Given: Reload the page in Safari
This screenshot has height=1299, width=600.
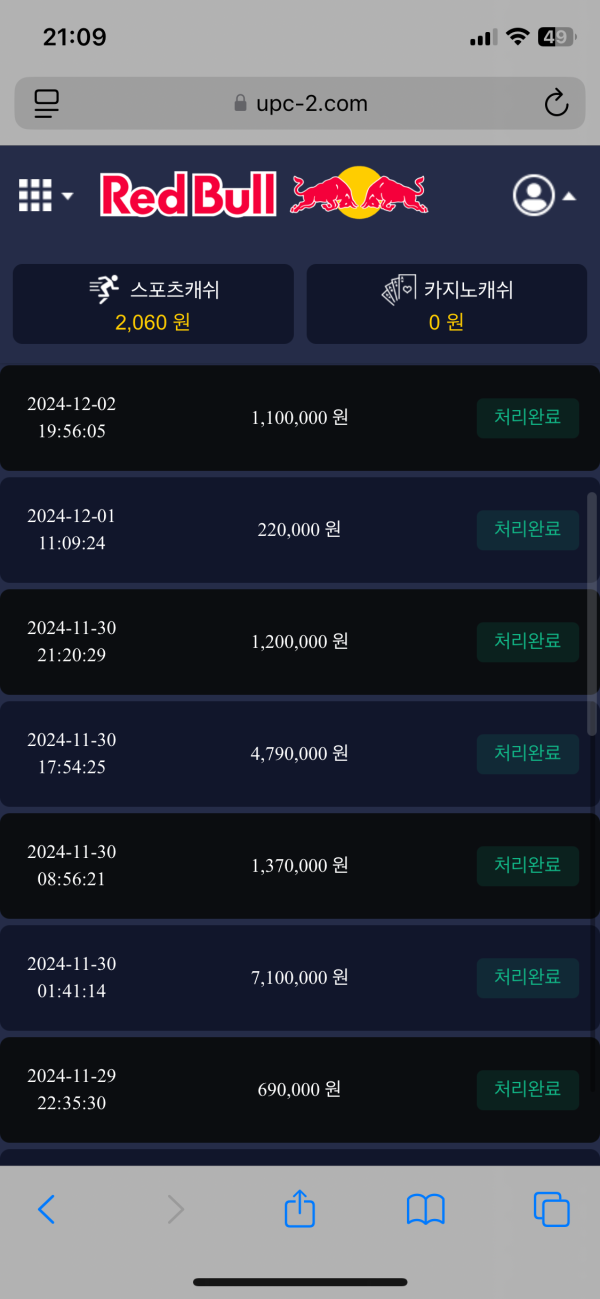Looking at the screenshot, I should point(555,103).
